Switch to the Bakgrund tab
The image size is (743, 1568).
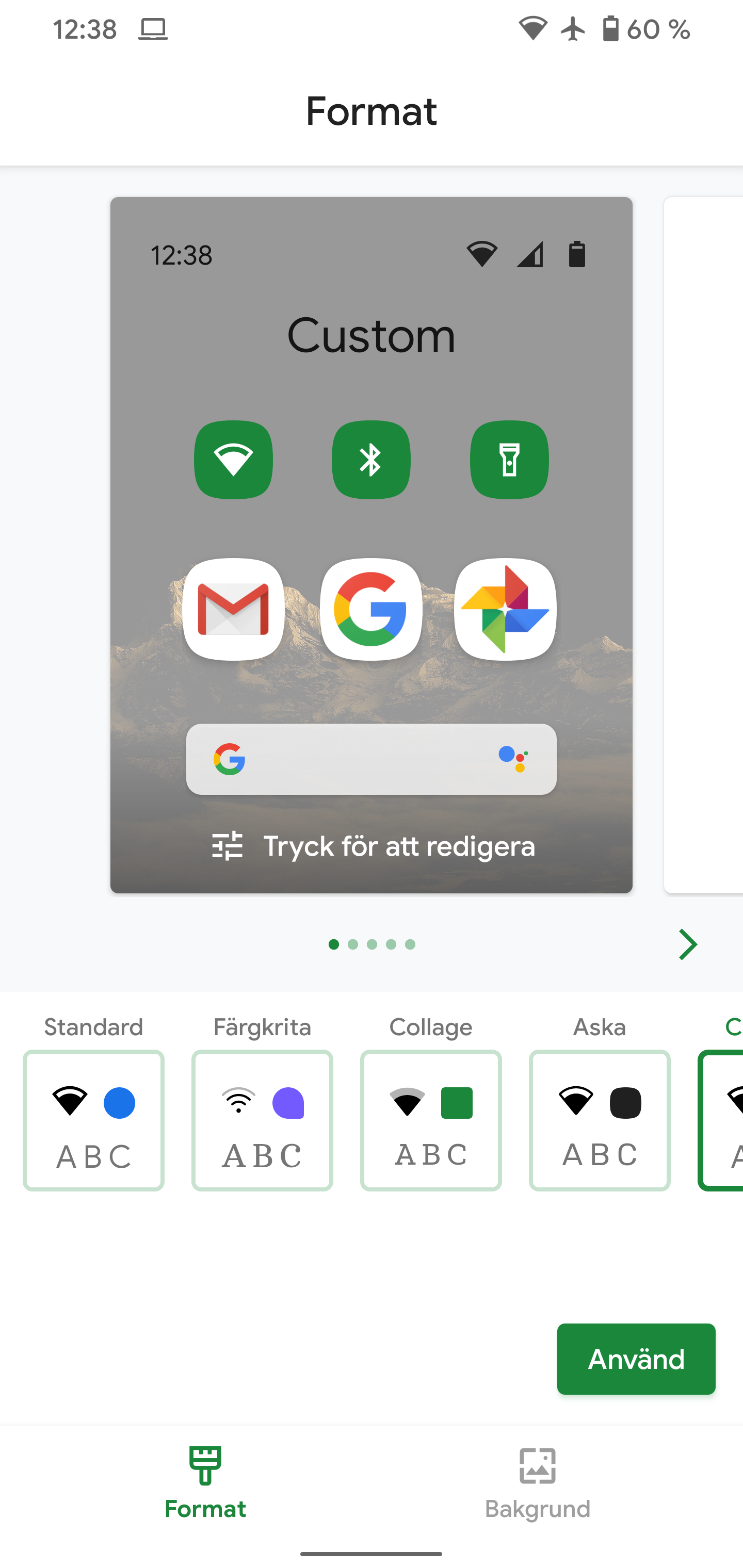(x=538, y=1482)
